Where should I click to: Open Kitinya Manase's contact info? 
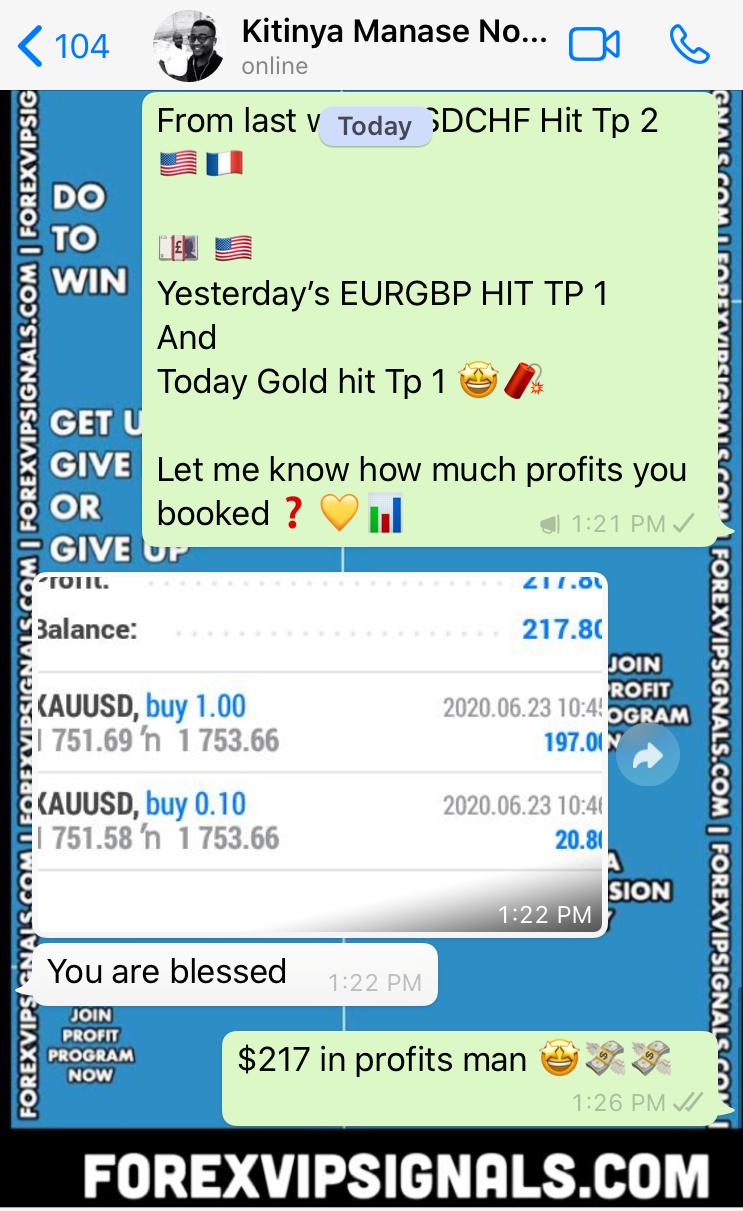pyautogui.click(x=394, y=46)
